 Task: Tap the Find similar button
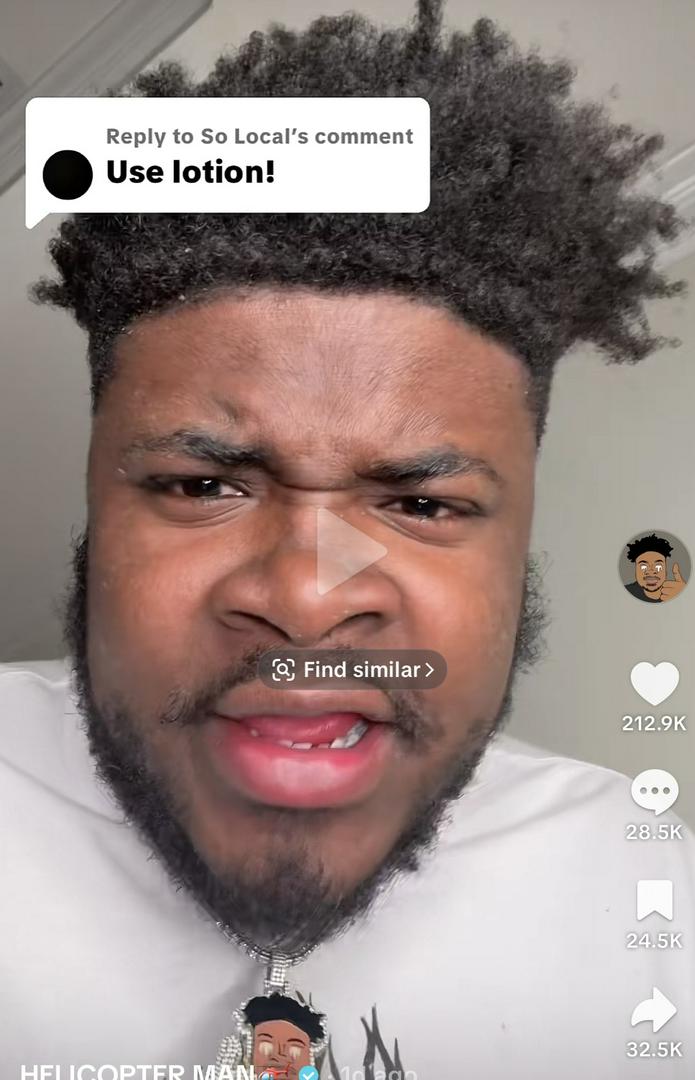click(352, 670)
